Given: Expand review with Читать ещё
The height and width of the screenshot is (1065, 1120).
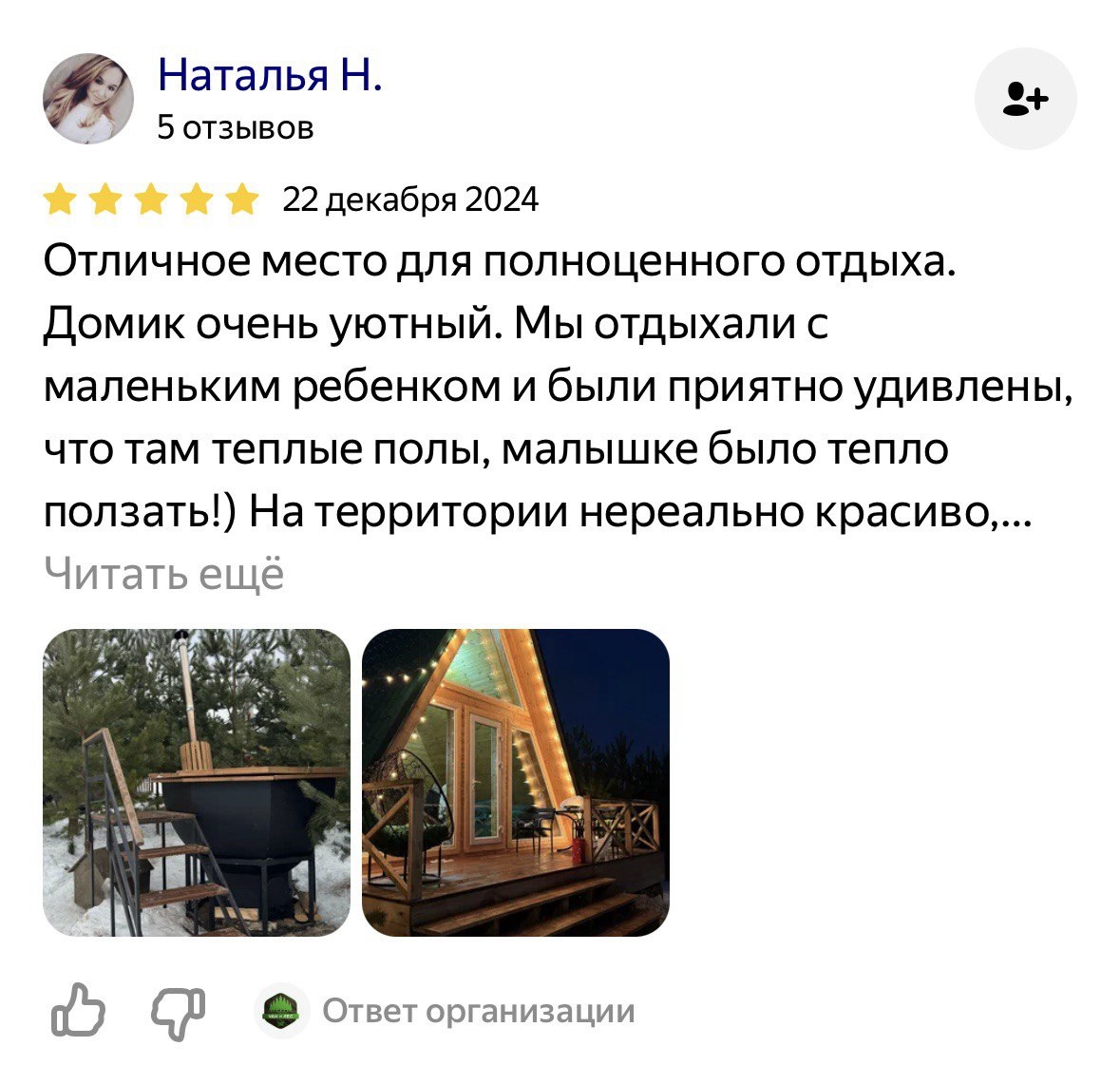Looking at the screenshot, I should [x=163, y=575].
